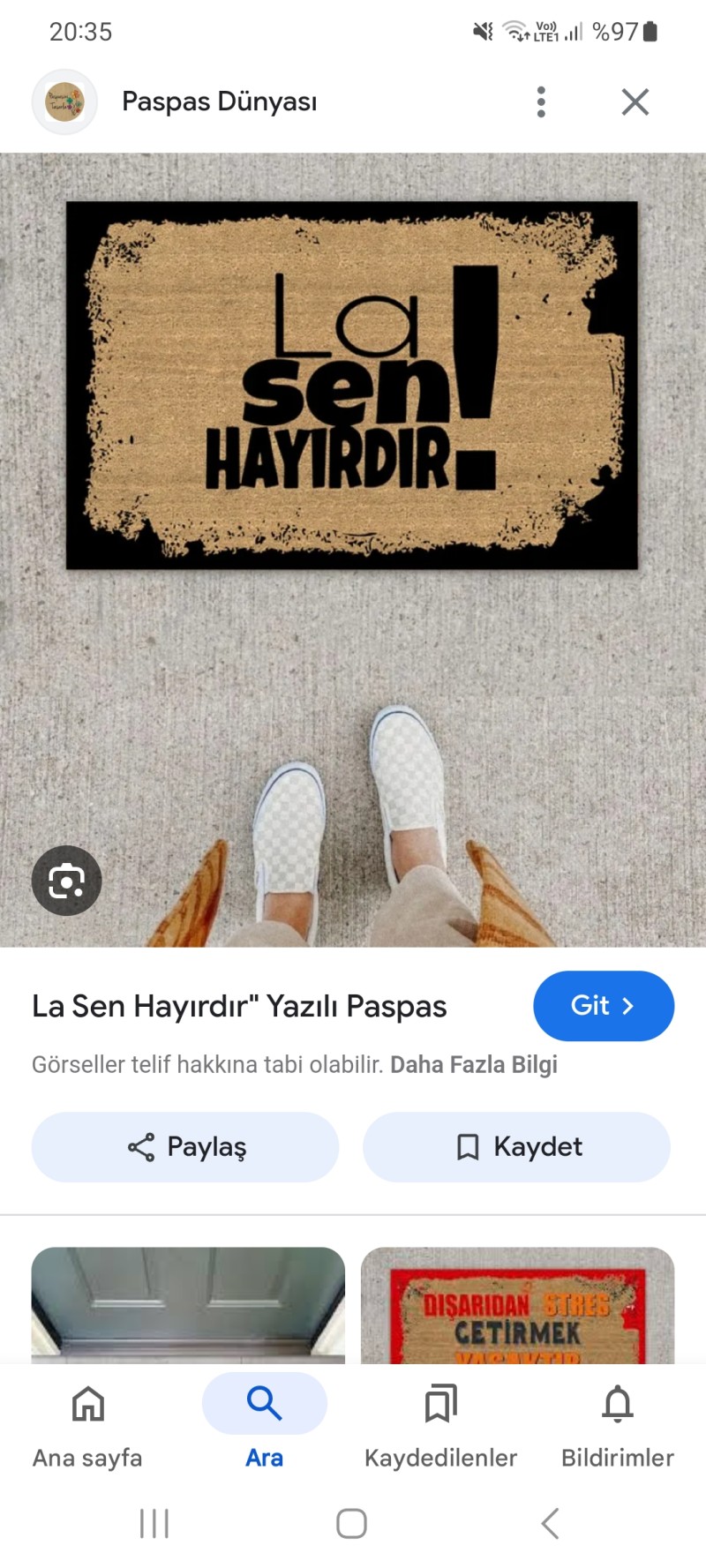This screenshot has width=706, height=1568.
Task: Open recent apps from navigation bar
Action: 154,1524
